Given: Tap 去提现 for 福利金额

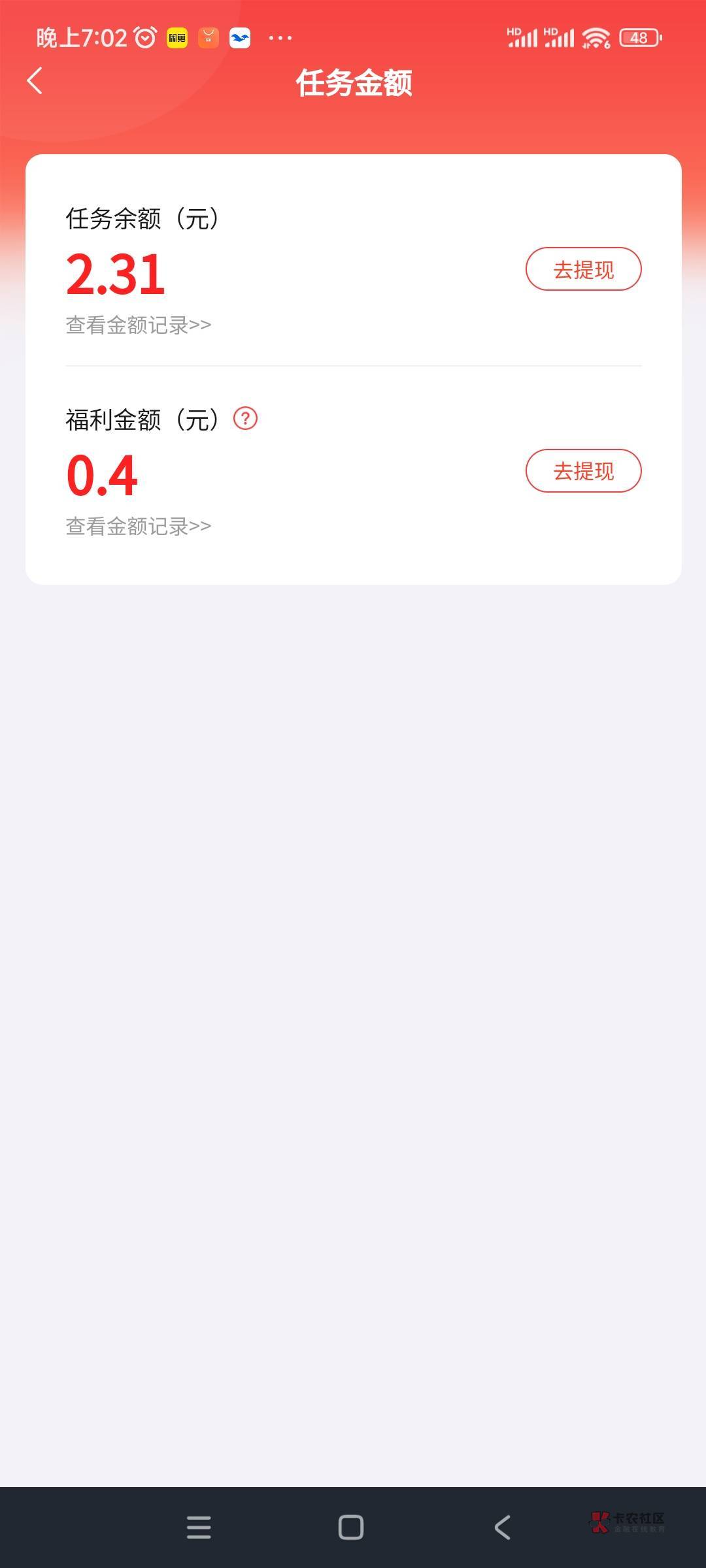Looking at the screenshot, I should tap(583, 470).
